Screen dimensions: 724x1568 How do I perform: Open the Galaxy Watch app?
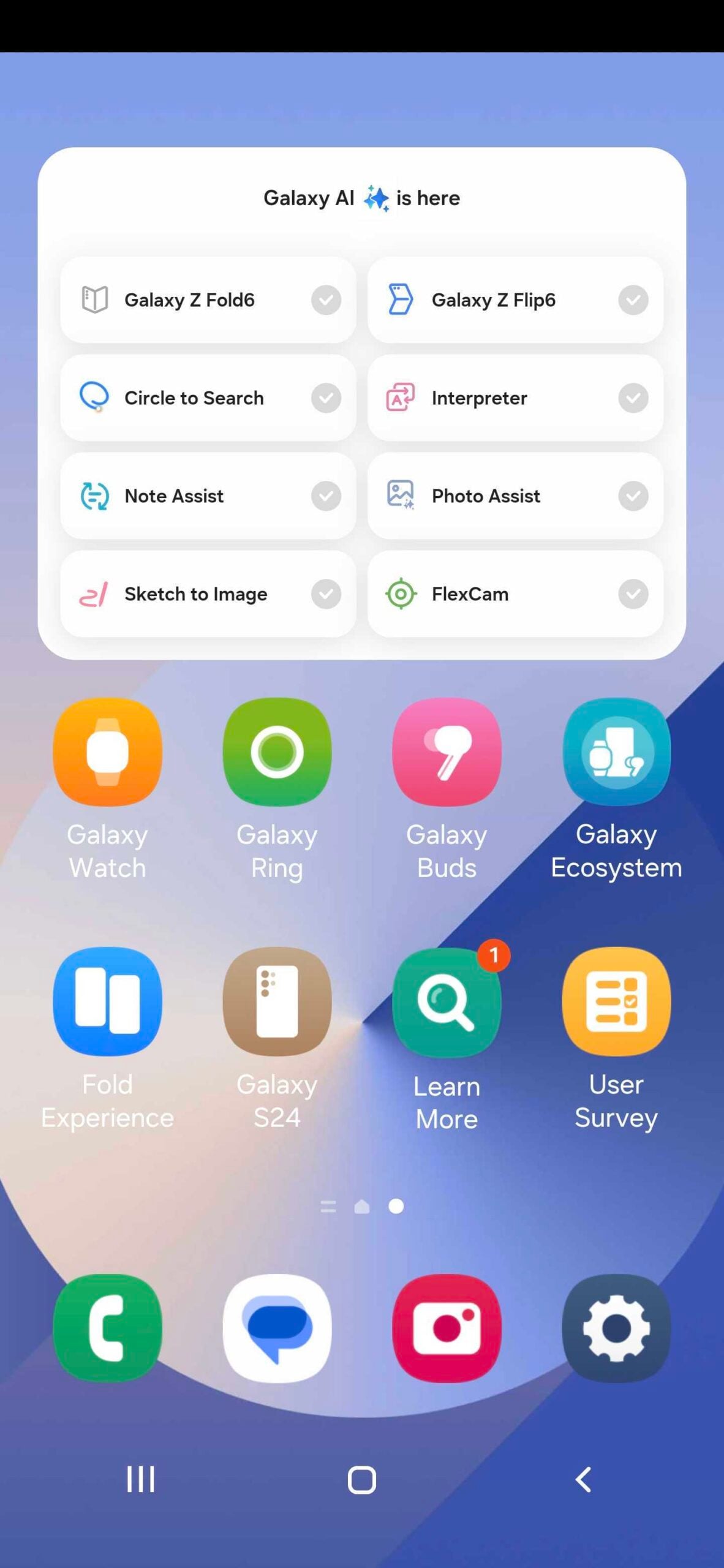pyautogui.click(x=108, y=752)
